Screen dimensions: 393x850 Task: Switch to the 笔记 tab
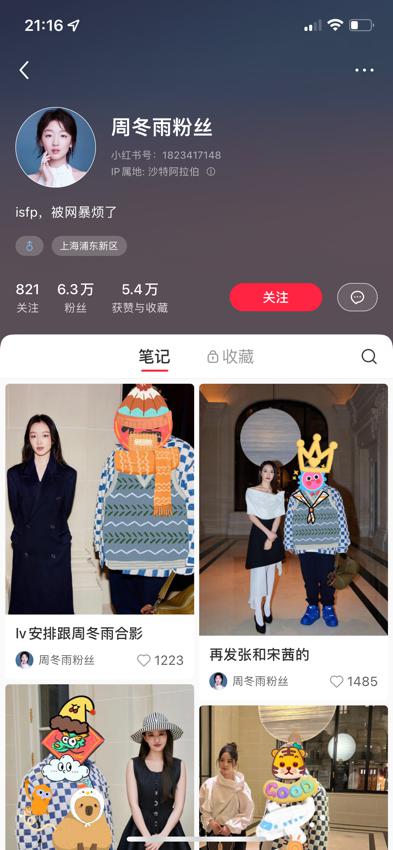tap(154, 357)
